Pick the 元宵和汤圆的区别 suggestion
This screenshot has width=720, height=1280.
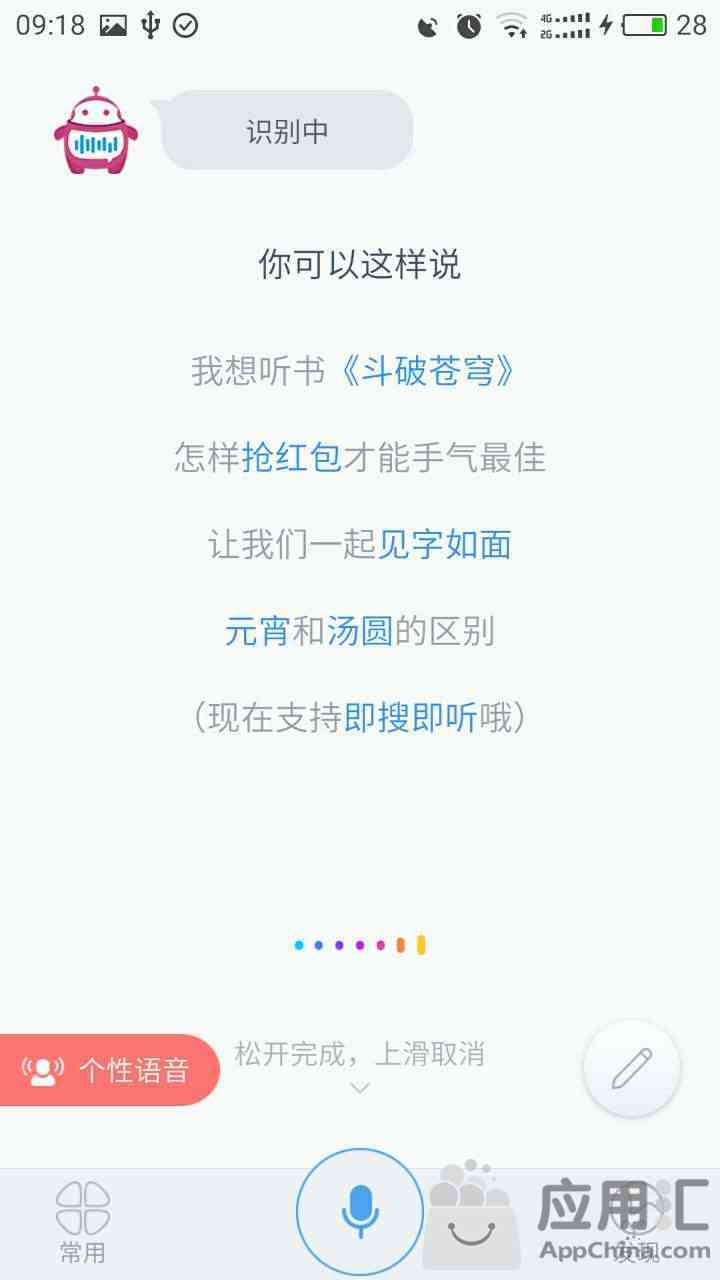(x=358, y=632)
